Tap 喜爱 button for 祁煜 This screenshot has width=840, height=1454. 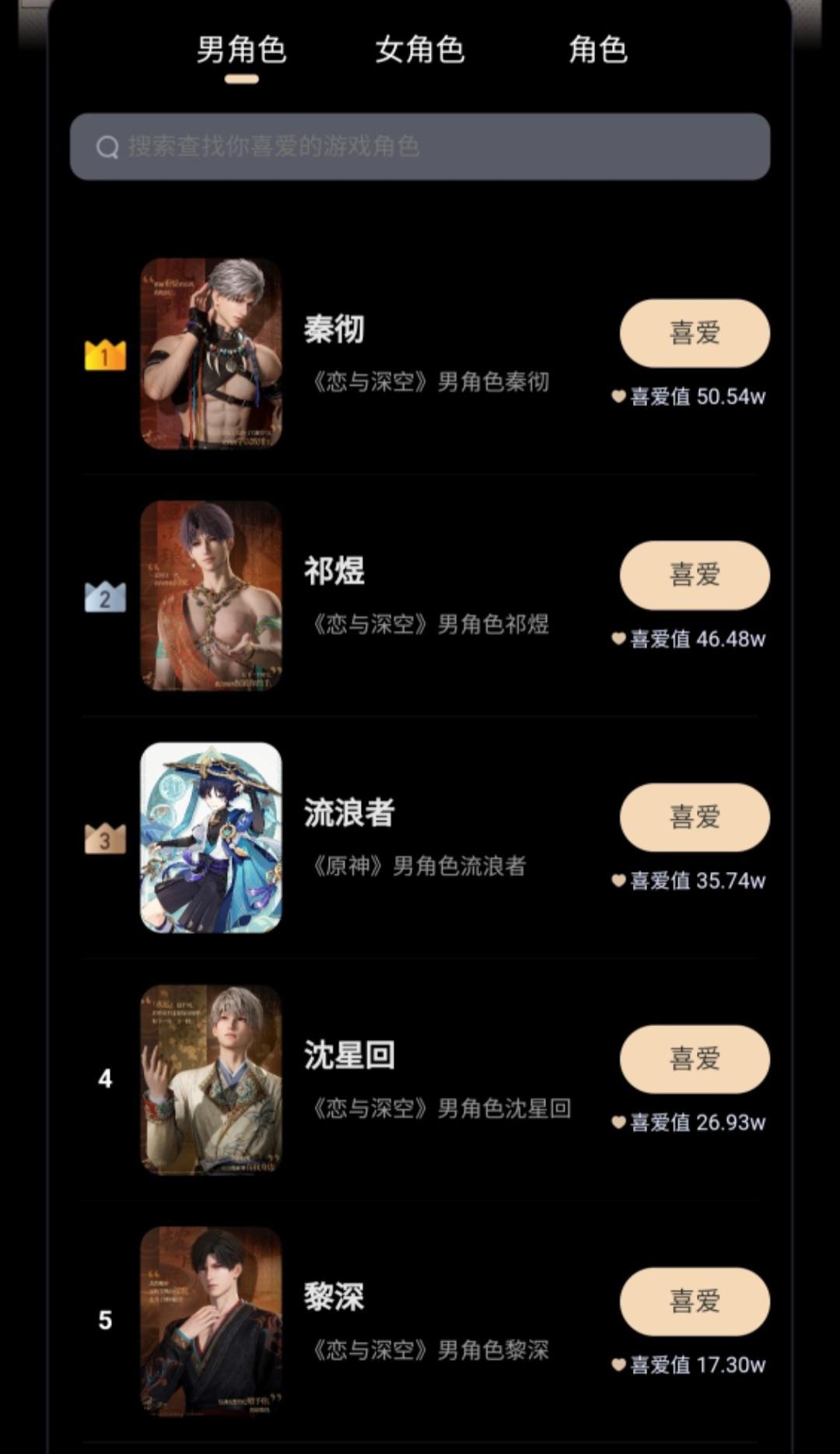[695, 575]
